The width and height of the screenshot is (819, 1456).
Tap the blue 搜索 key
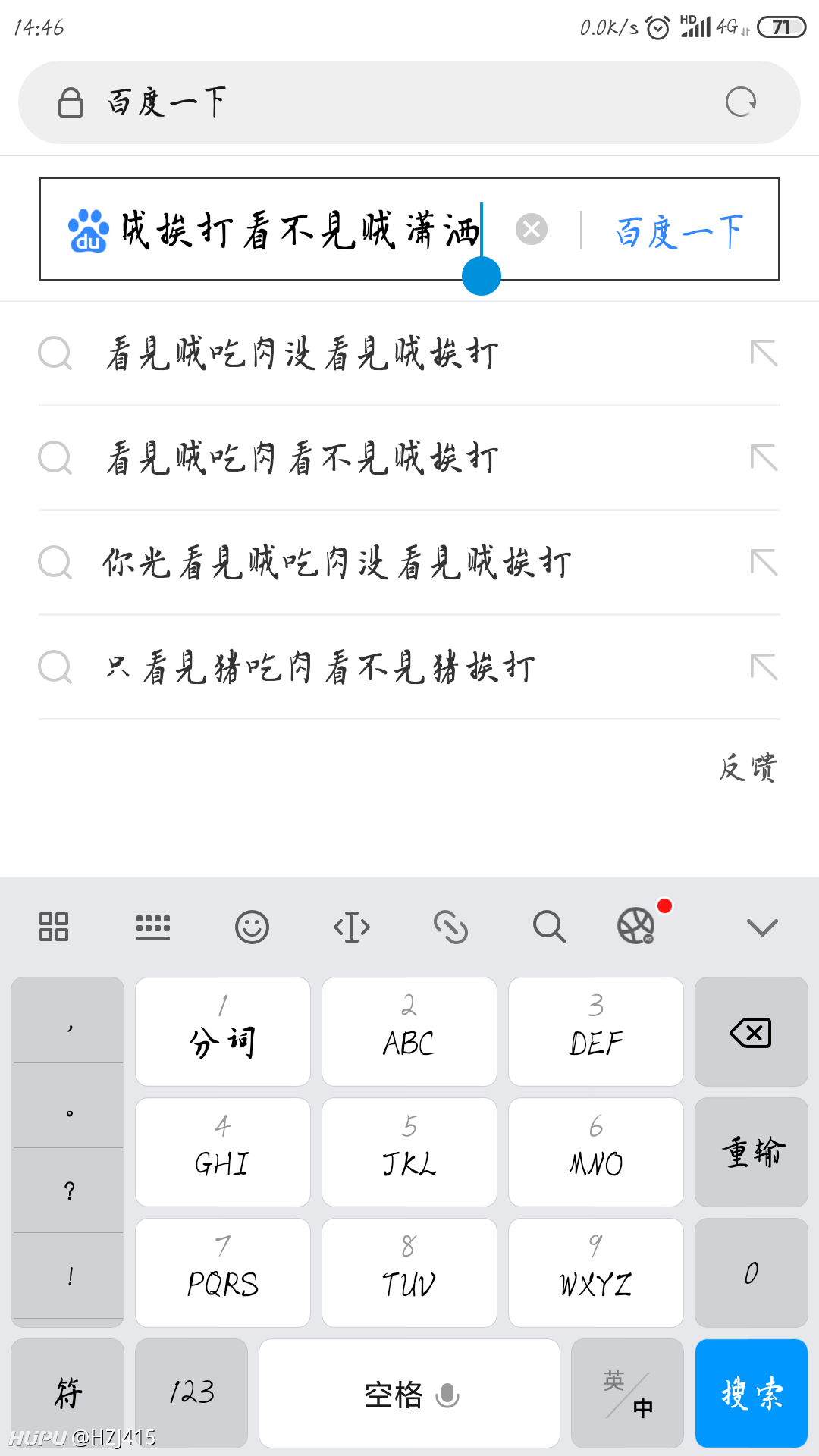point(751,1393)
